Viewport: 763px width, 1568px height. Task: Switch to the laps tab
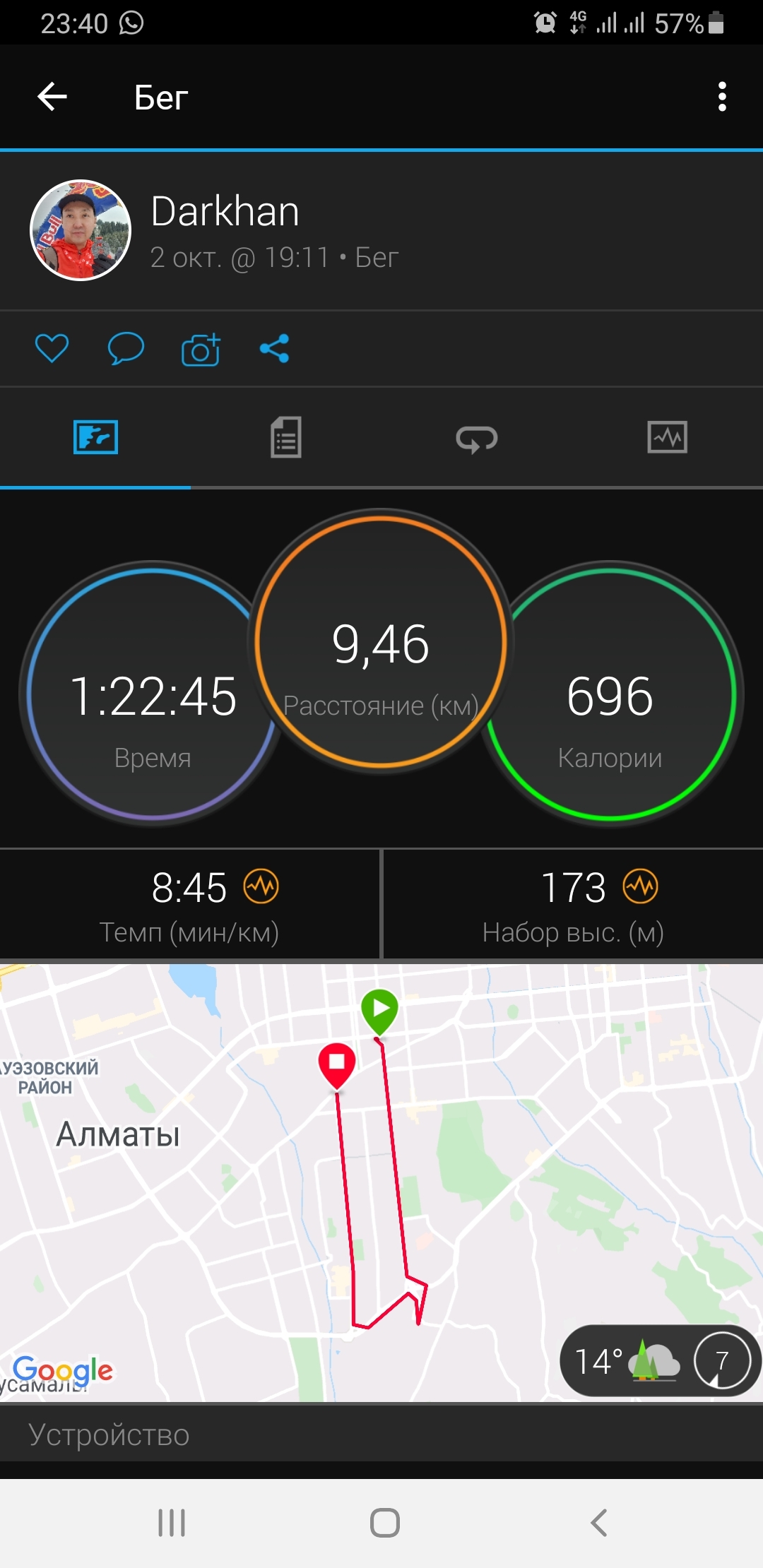477,438
